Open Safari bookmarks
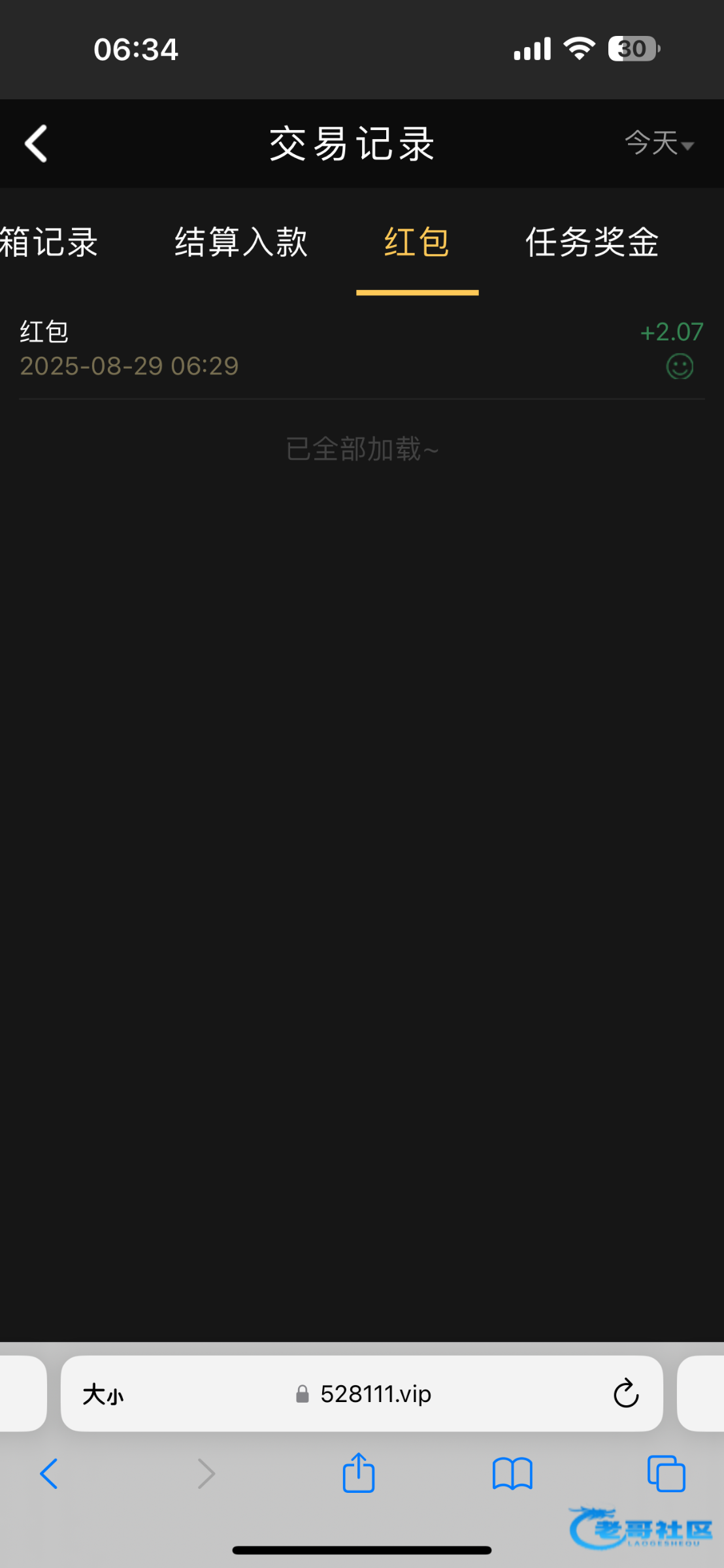 (513, 1474)
